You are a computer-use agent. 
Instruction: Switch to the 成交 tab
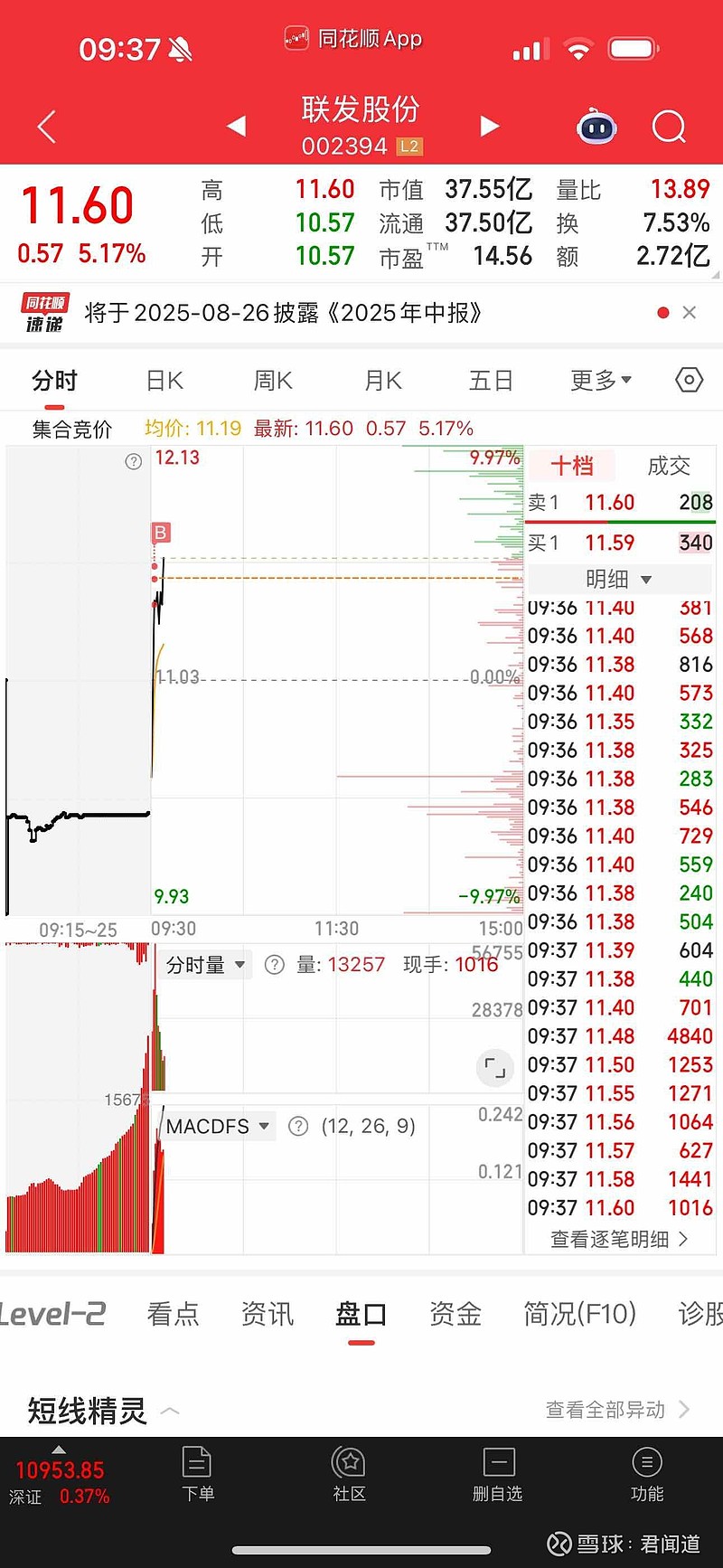(x=669, y=466)
